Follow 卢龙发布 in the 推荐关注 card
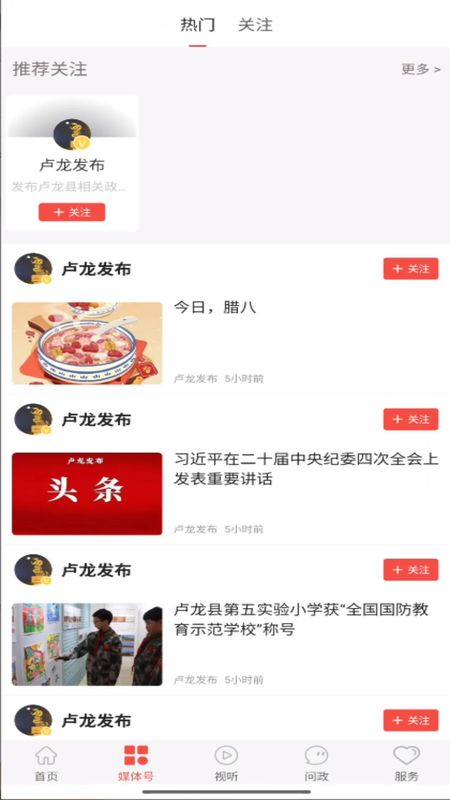This screenshot has width=450, height=800. click(72, 212)
